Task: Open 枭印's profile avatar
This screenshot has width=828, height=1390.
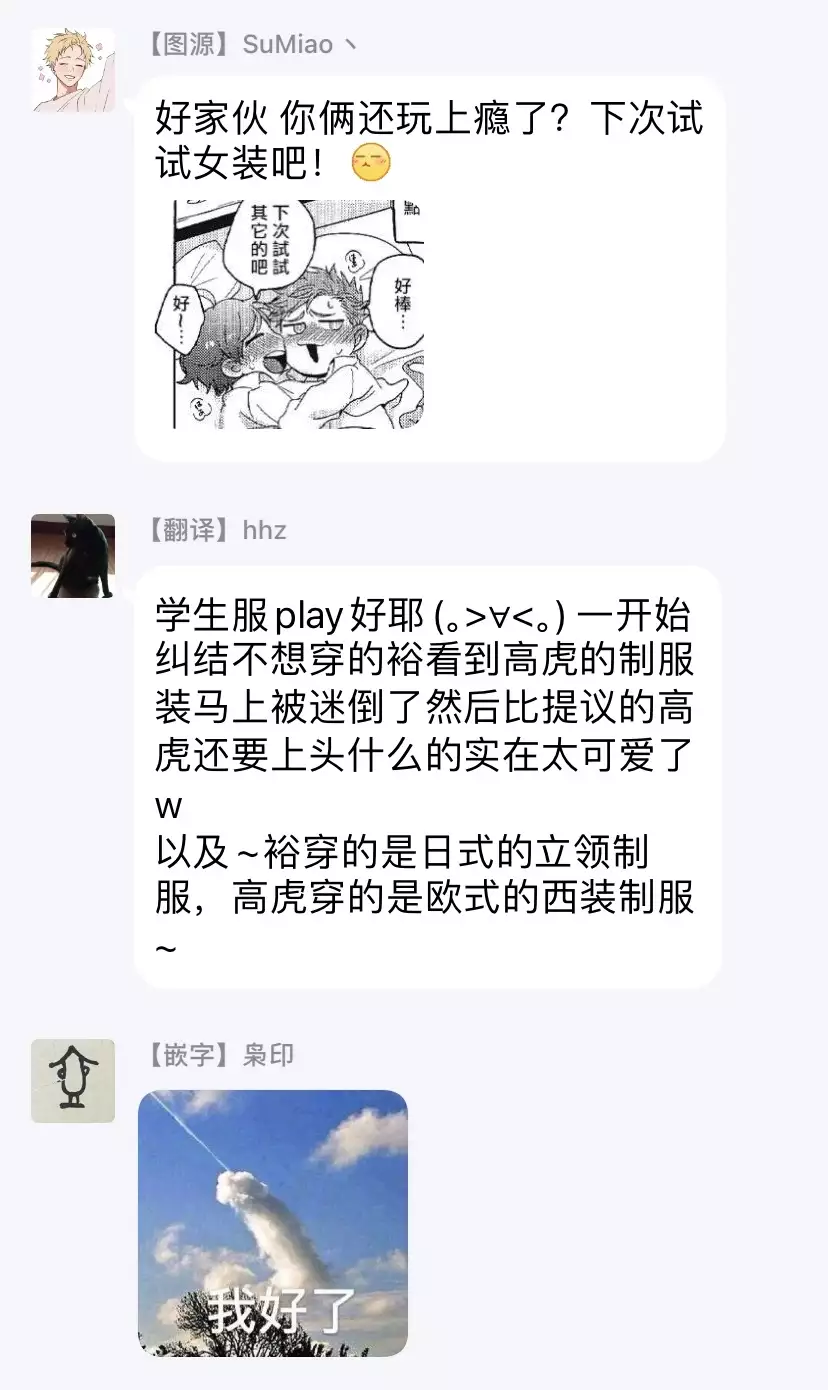Action: [x=72, y=1080]
